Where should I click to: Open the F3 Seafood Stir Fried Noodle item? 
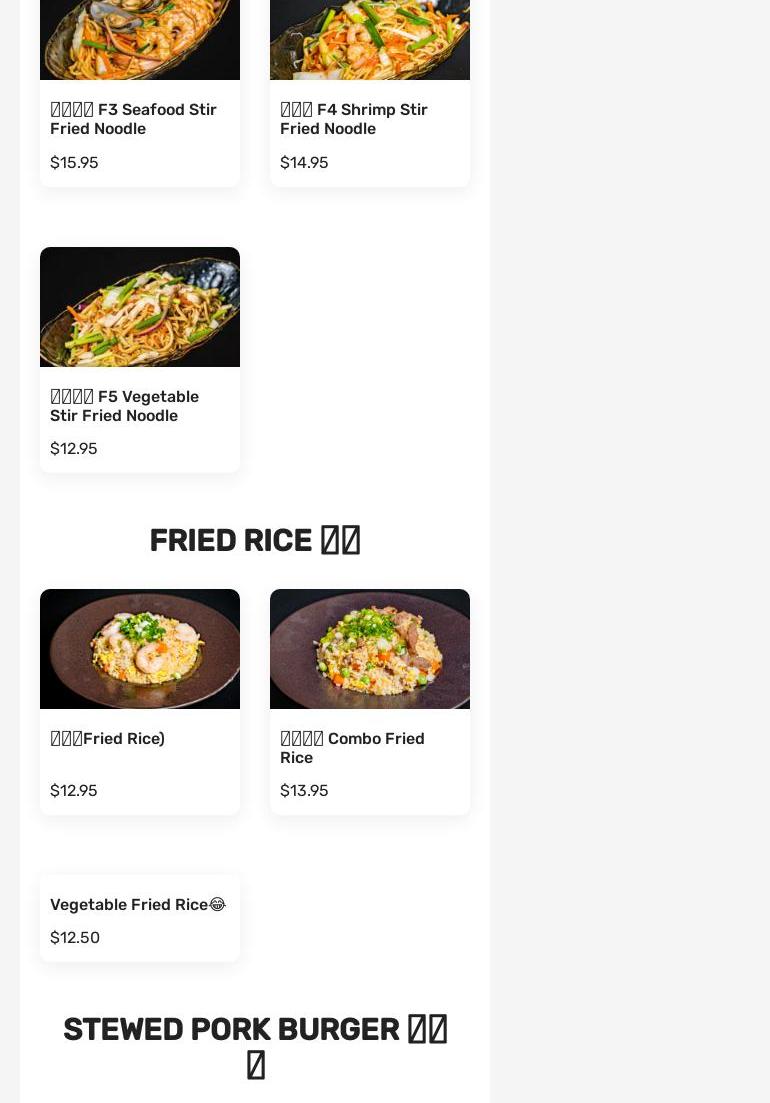tap(139, 118)
